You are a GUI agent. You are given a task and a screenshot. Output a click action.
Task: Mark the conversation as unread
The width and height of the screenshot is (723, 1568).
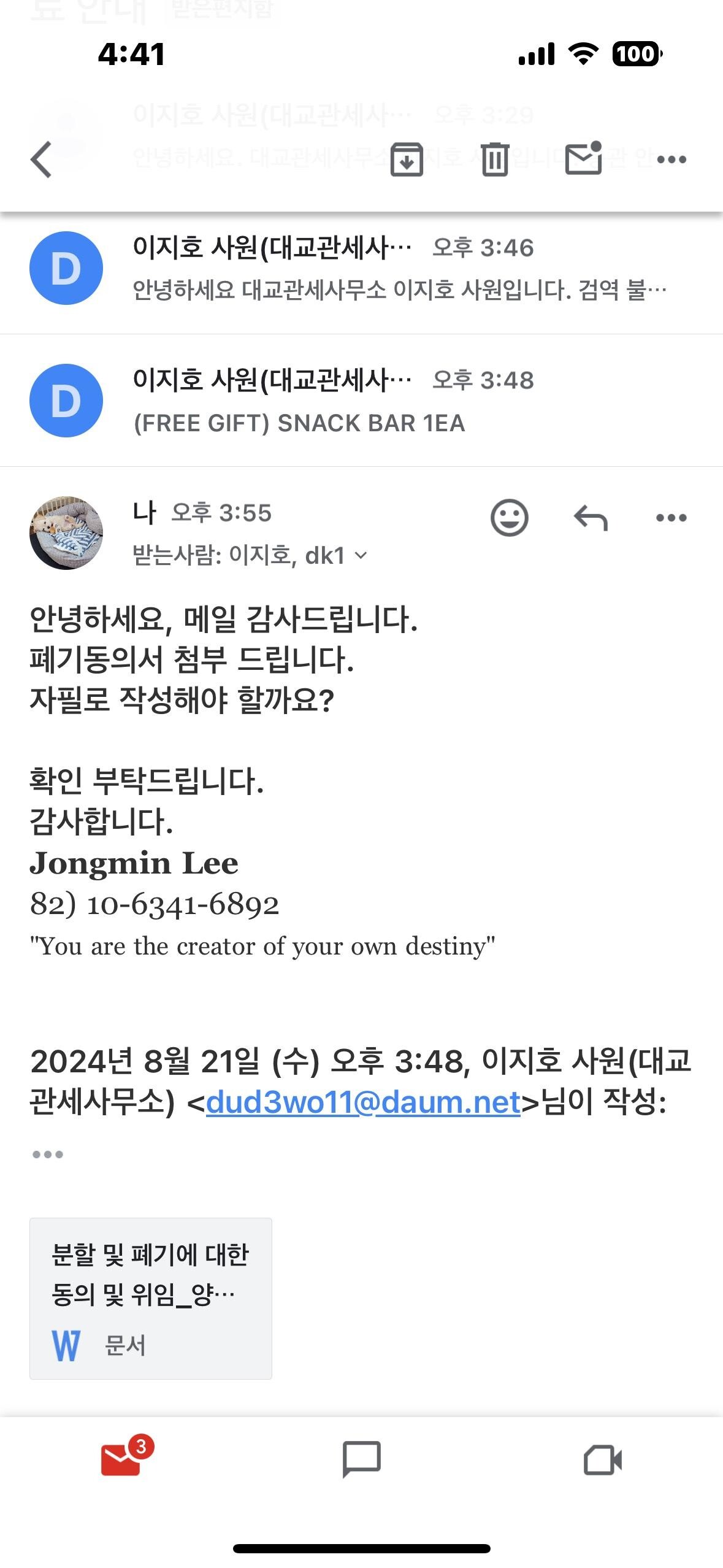click(583, 158)
